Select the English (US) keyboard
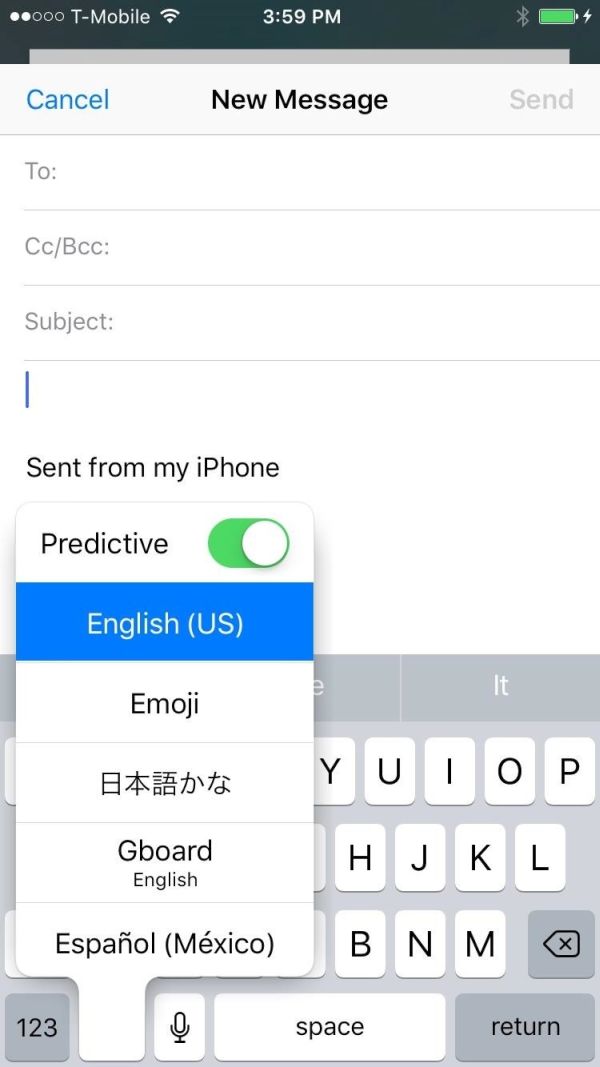 coord(165,622)
